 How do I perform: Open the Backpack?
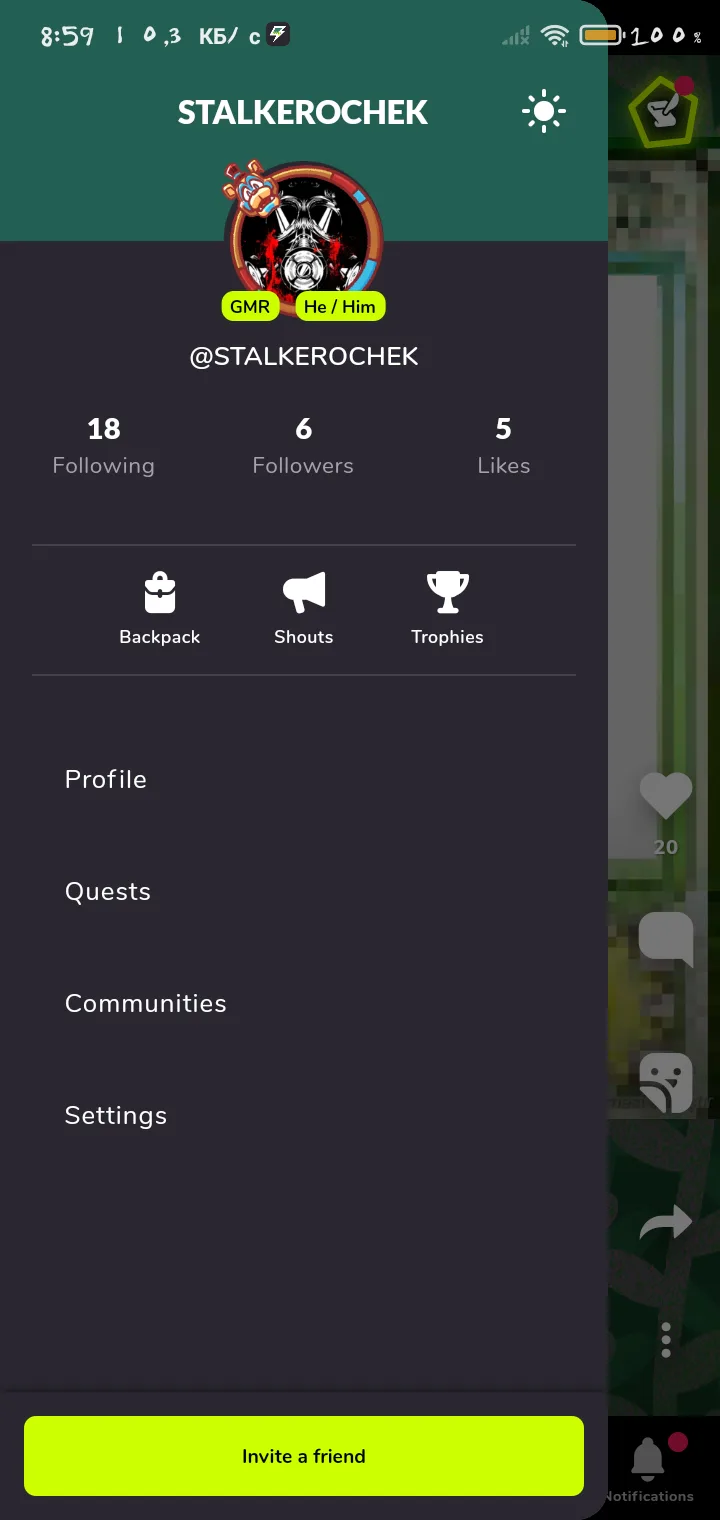pyautogui.click(x=160, y=609)
